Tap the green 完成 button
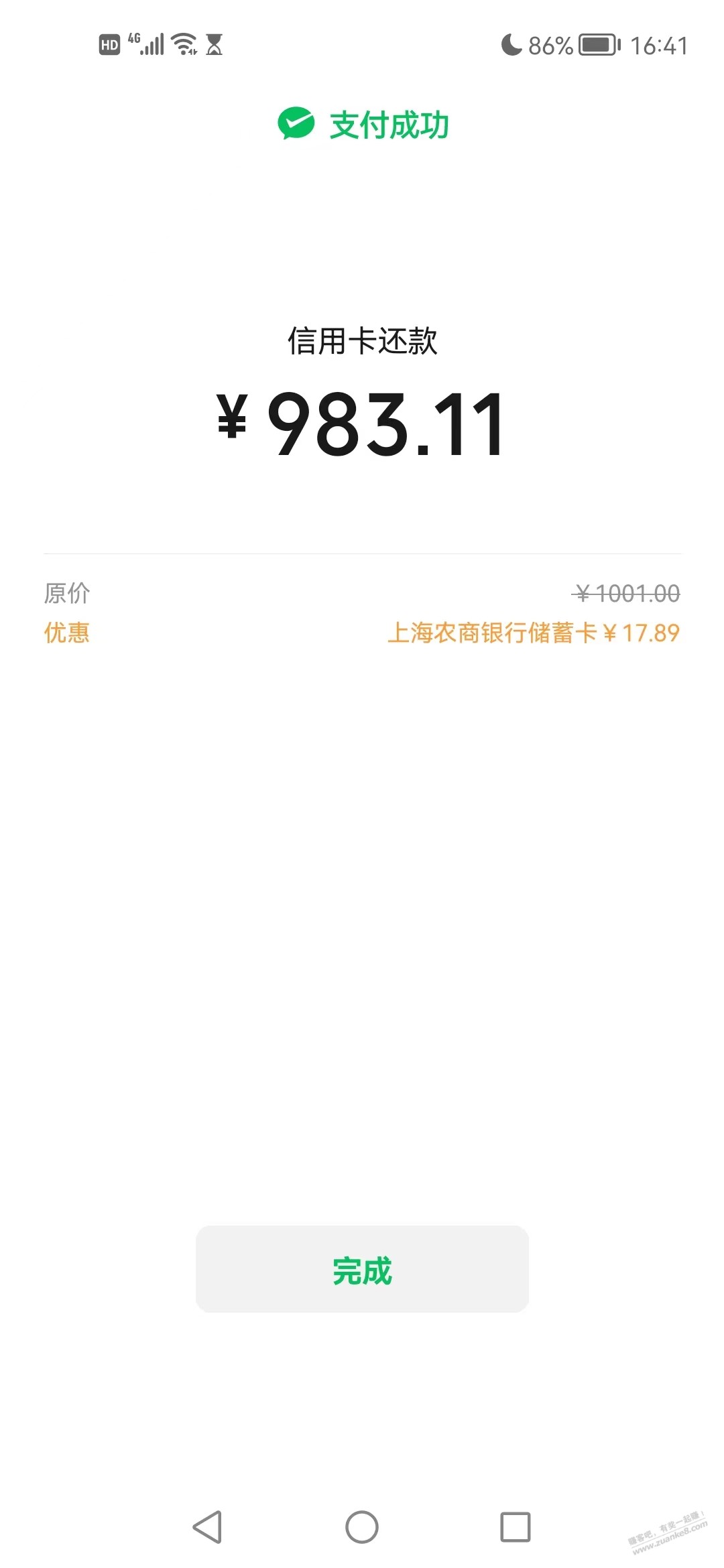Screen dimensions: 724x1568 point(362,1269)
